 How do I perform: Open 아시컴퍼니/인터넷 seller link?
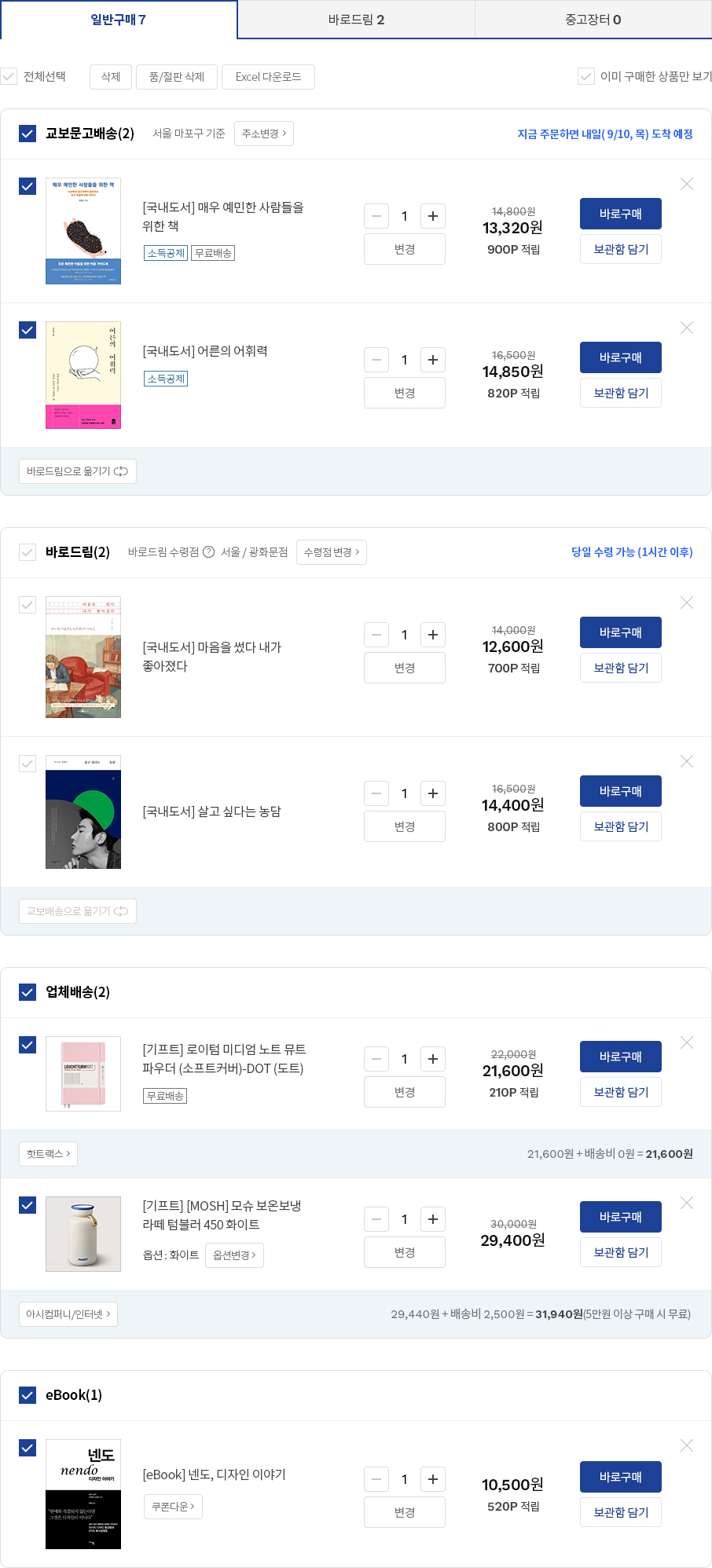68,1314
